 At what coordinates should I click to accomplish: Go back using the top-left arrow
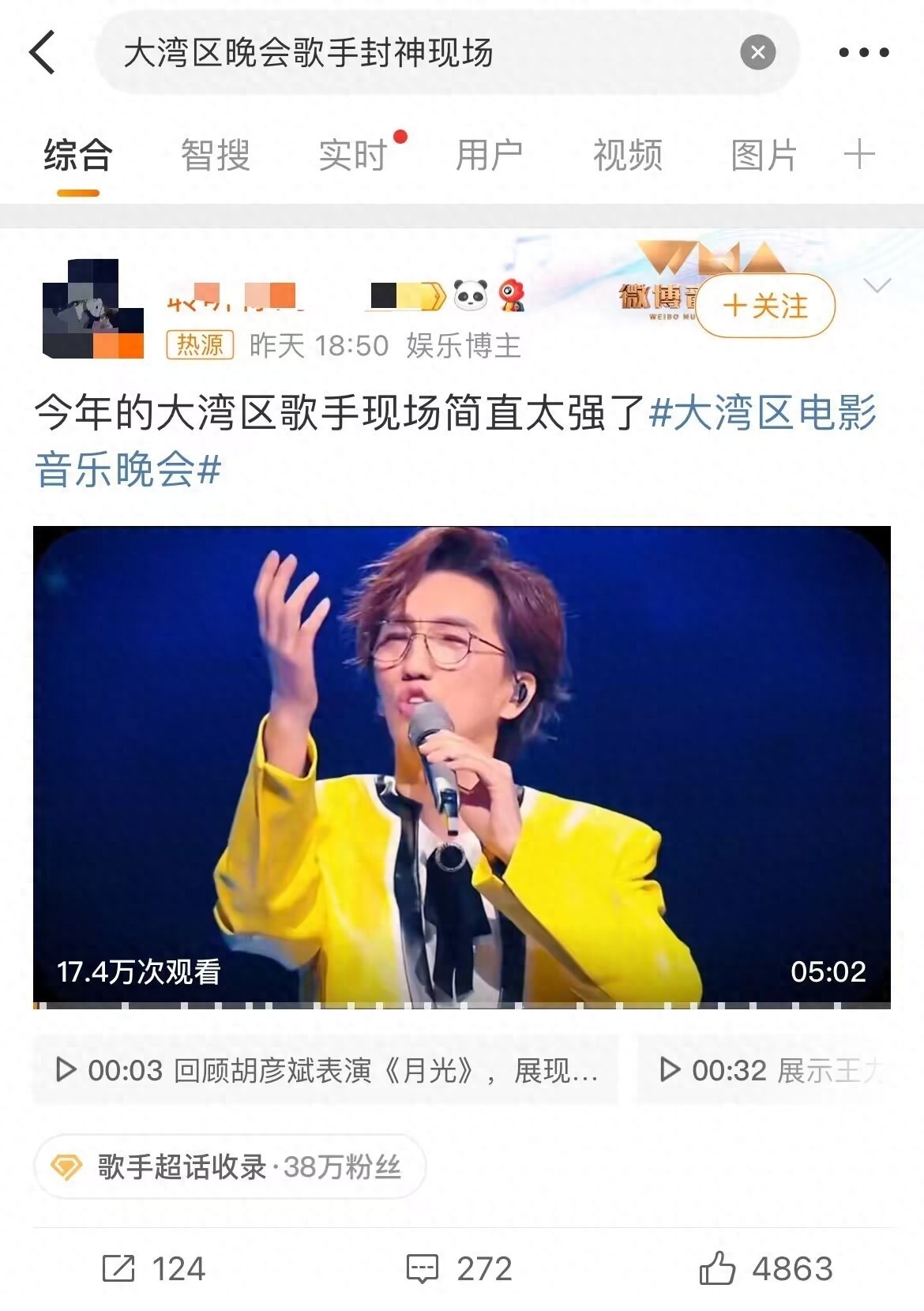(43, 53)
